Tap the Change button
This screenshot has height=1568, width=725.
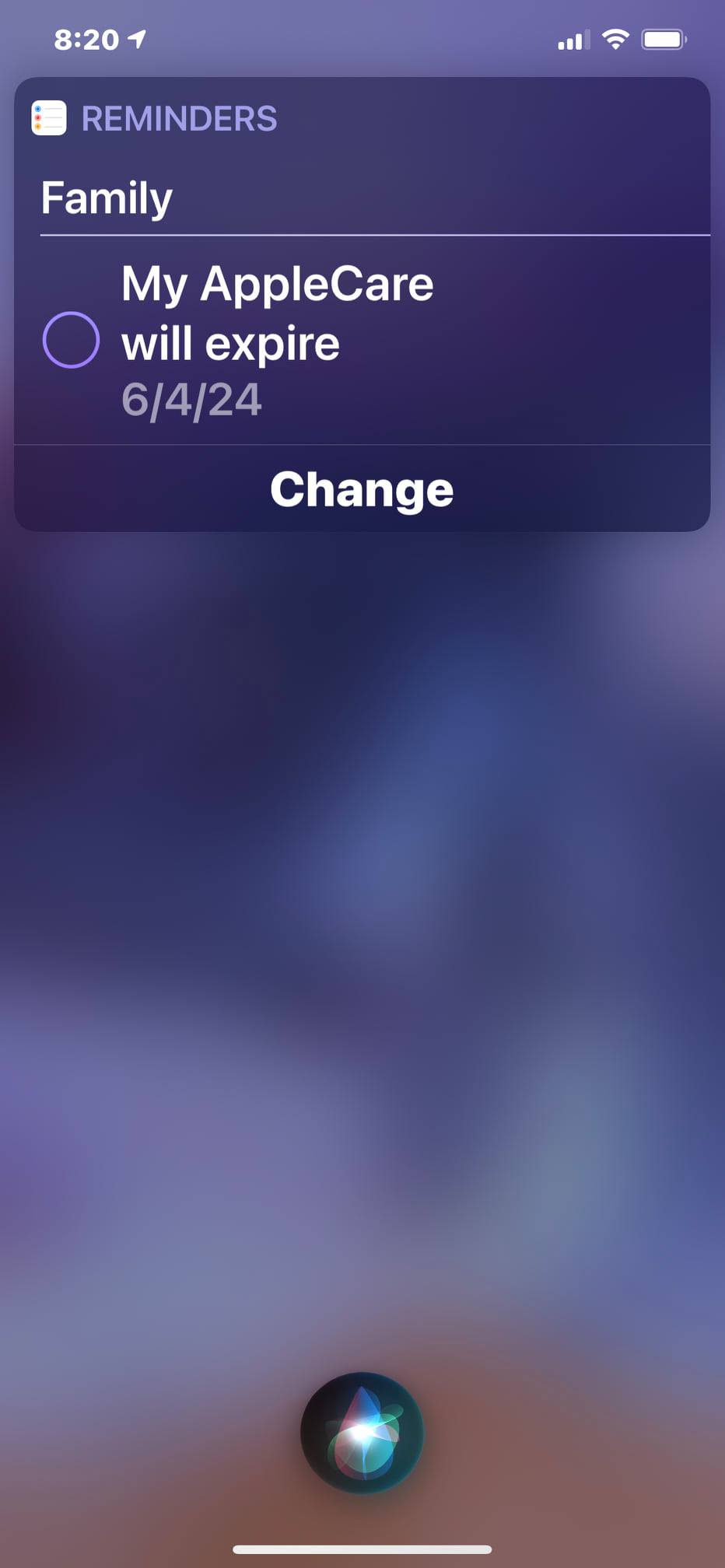pyautogui.click(x=362, y=489)
